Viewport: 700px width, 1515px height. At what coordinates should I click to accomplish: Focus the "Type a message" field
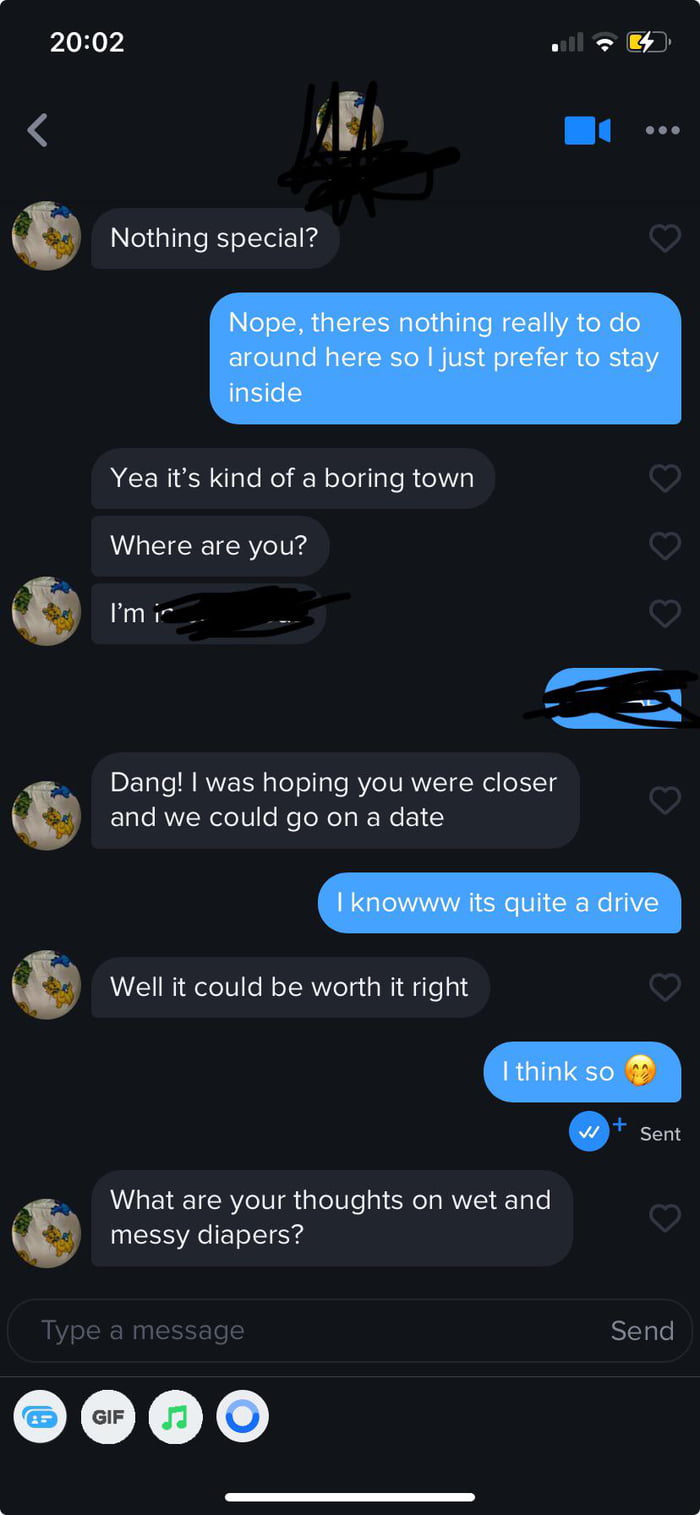(300, 1331)
